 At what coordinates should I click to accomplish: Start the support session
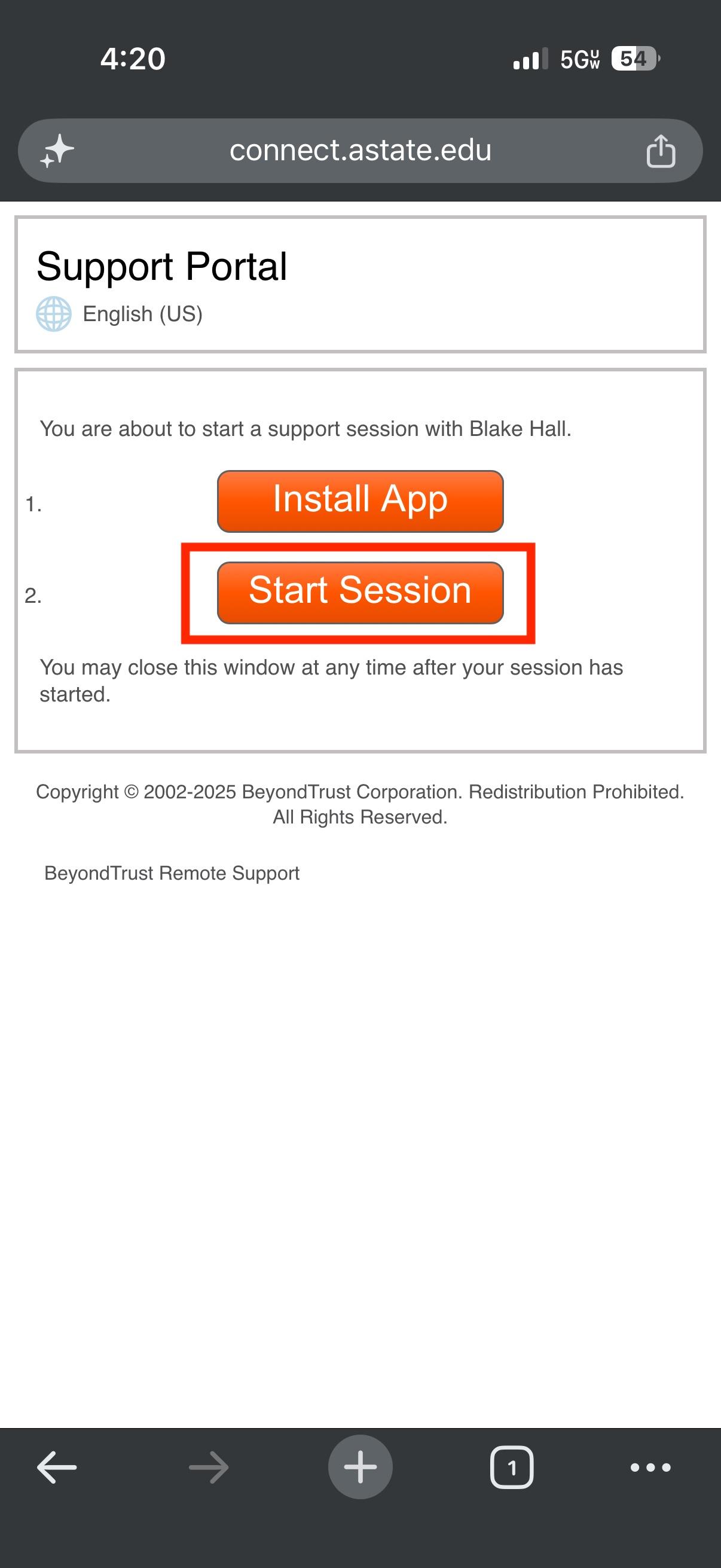(360, 592)
